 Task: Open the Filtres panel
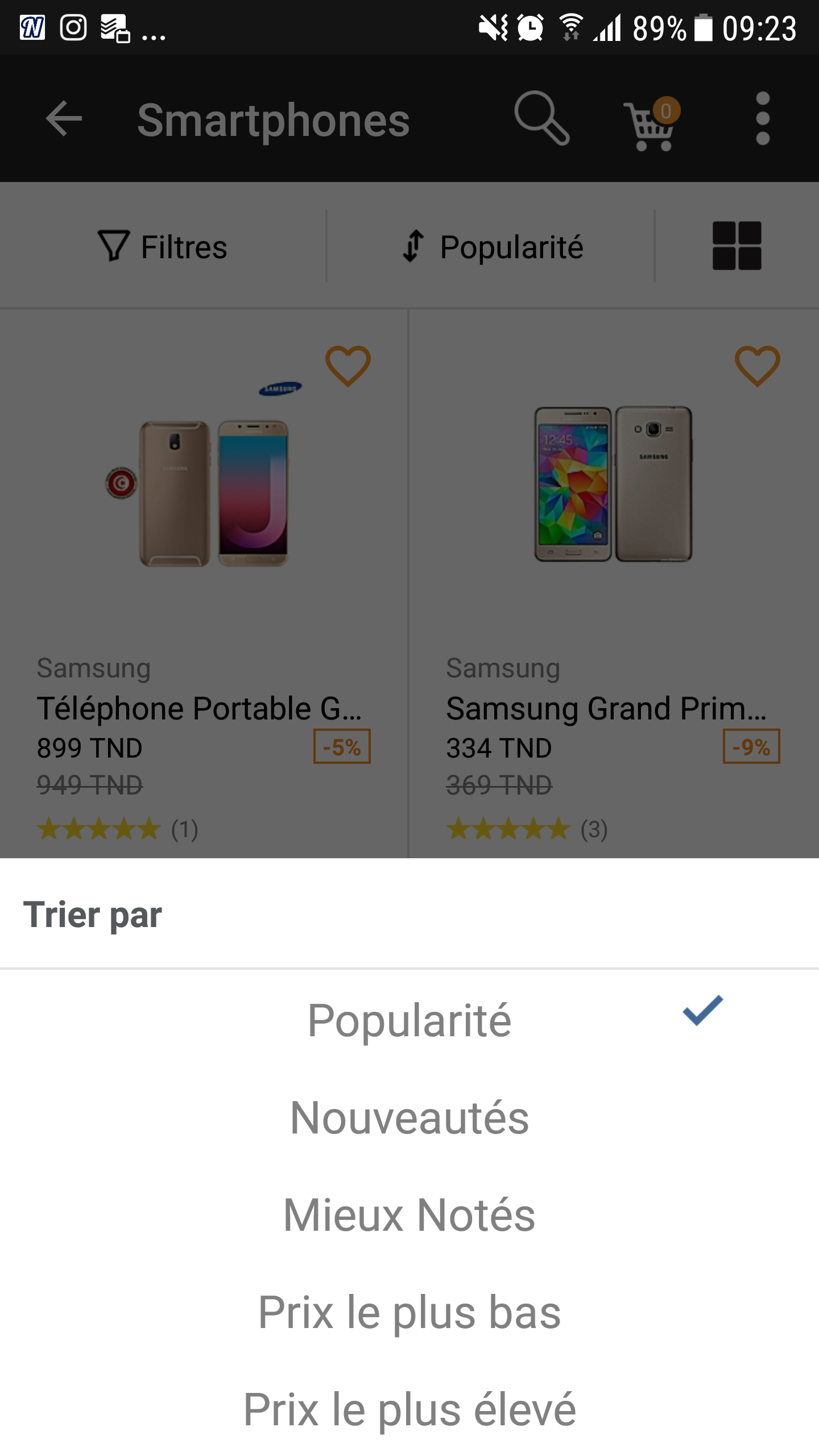click(x=163, y=247)
